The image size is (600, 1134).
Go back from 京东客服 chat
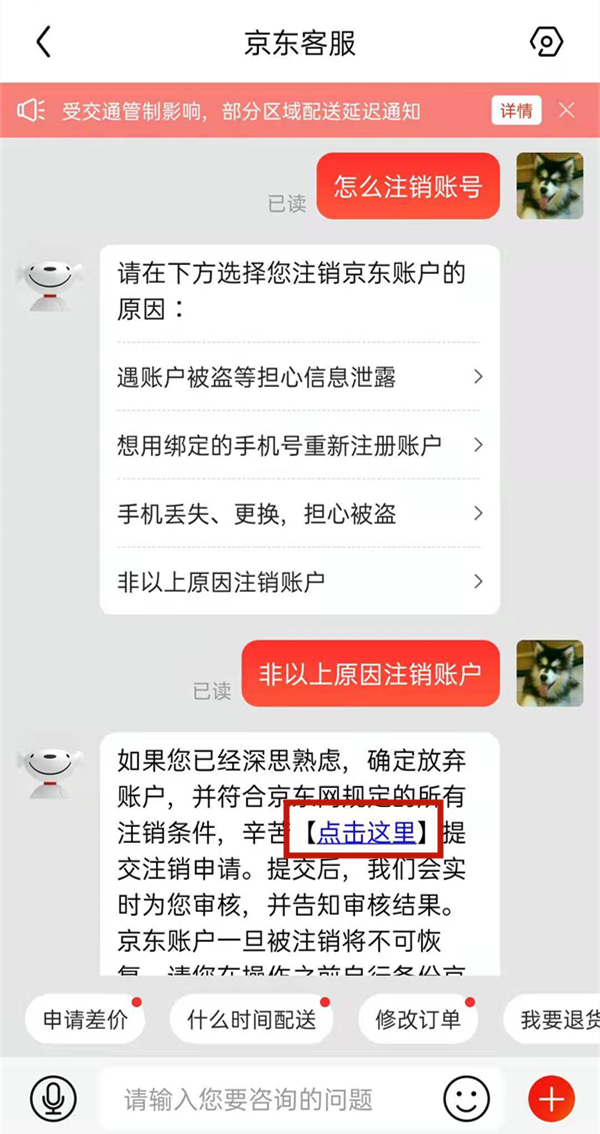43,43
